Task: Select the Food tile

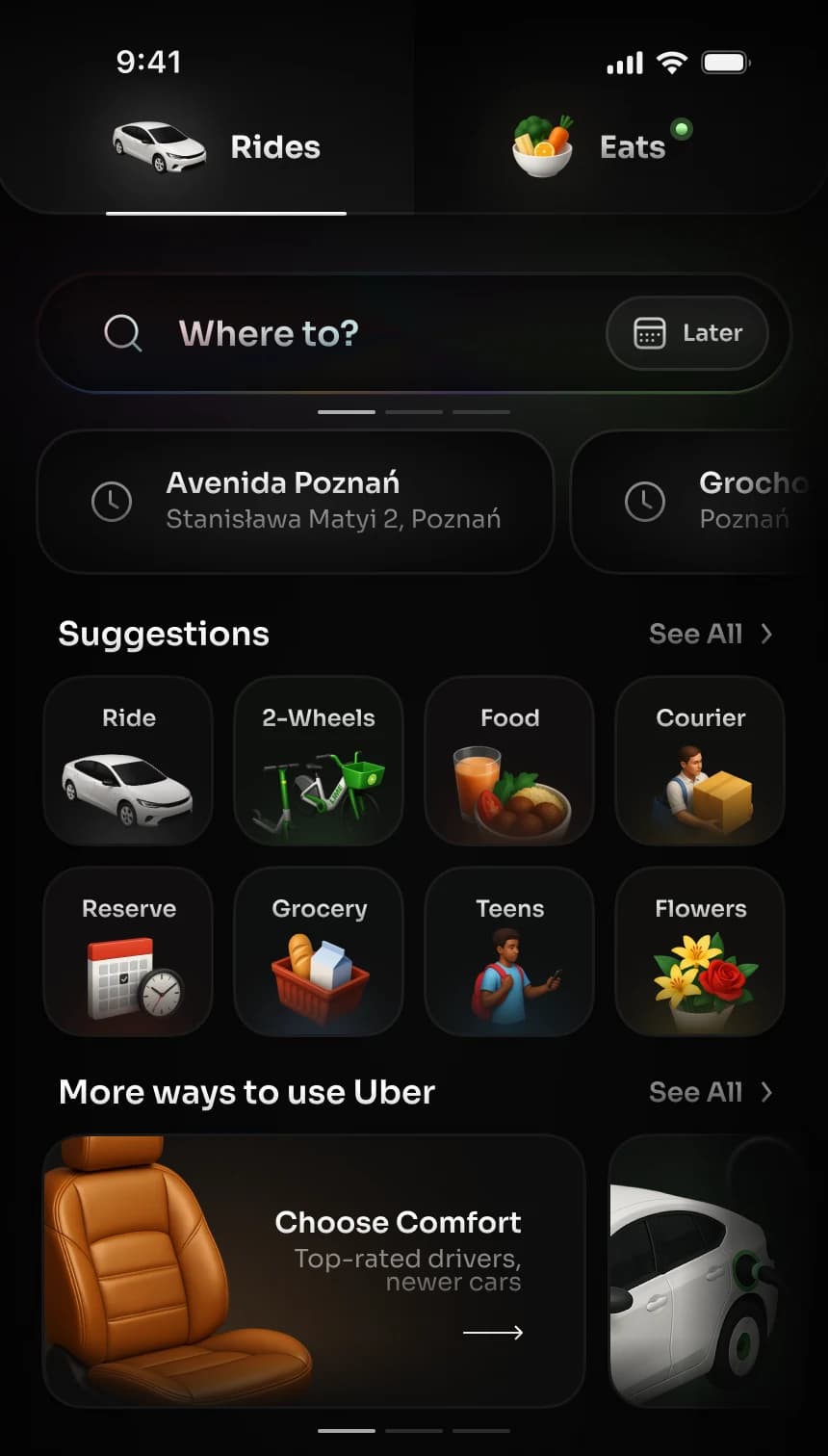Action: 509,761
